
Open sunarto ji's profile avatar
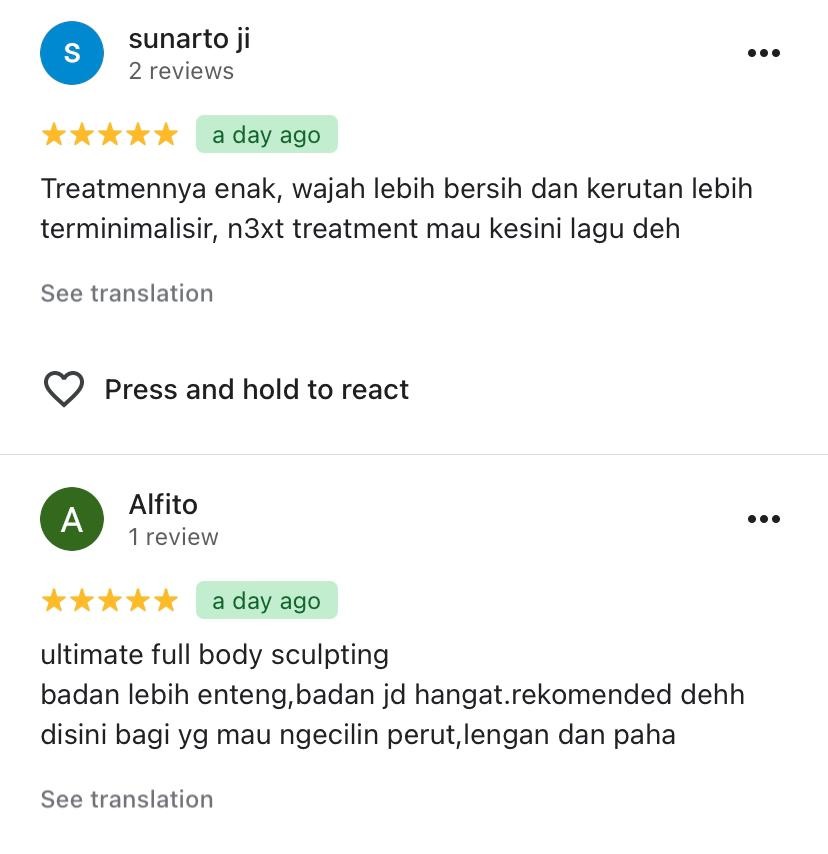click(x=72, y=53)
